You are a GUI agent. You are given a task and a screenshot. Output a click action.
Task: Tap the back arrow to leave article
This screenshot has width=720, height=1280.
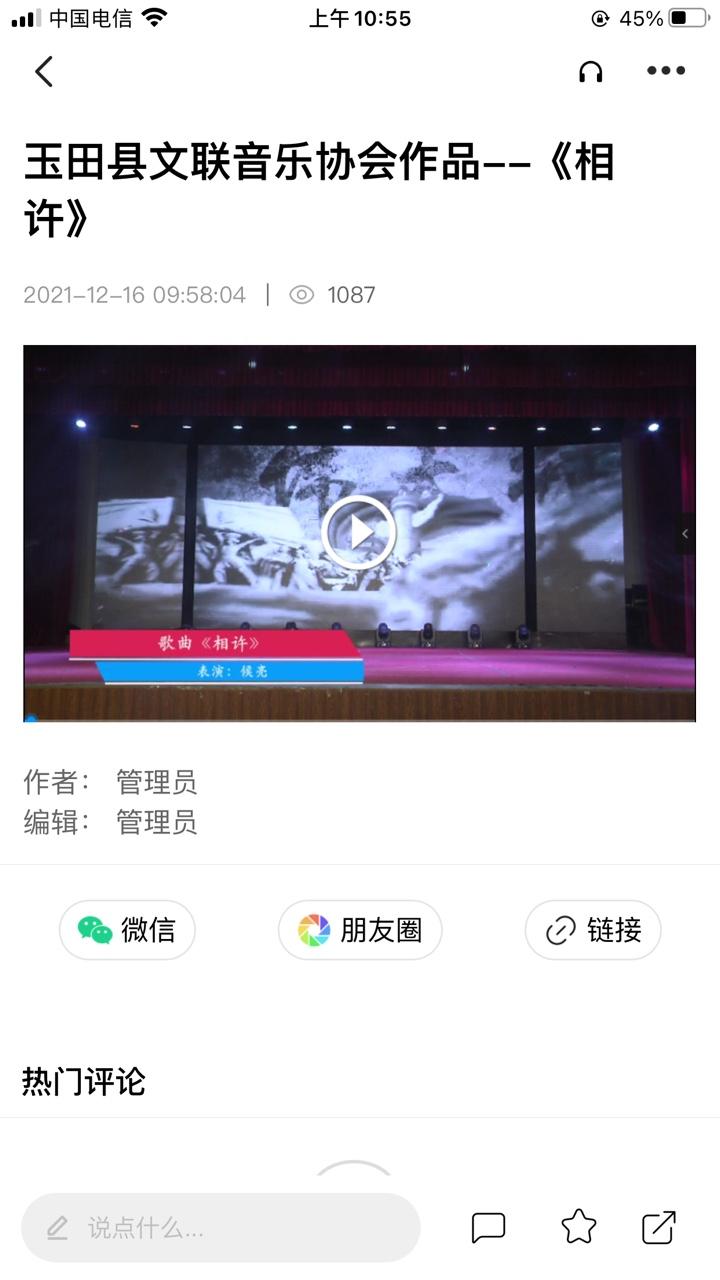click(x=42, y=71)
